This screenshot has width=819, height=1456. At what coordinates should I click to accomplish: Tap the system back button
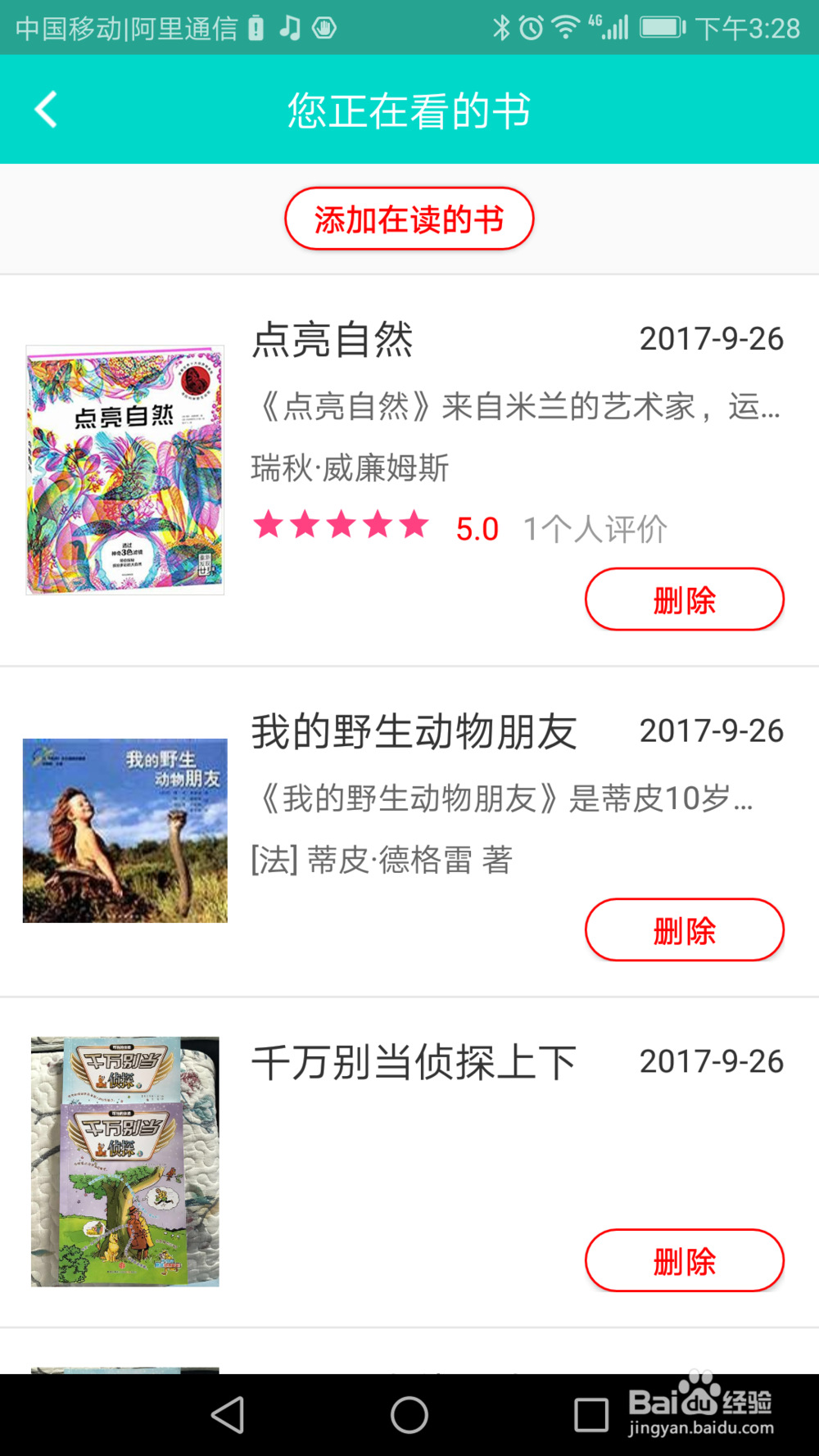pyautogui.click(x=228, y=1414)
